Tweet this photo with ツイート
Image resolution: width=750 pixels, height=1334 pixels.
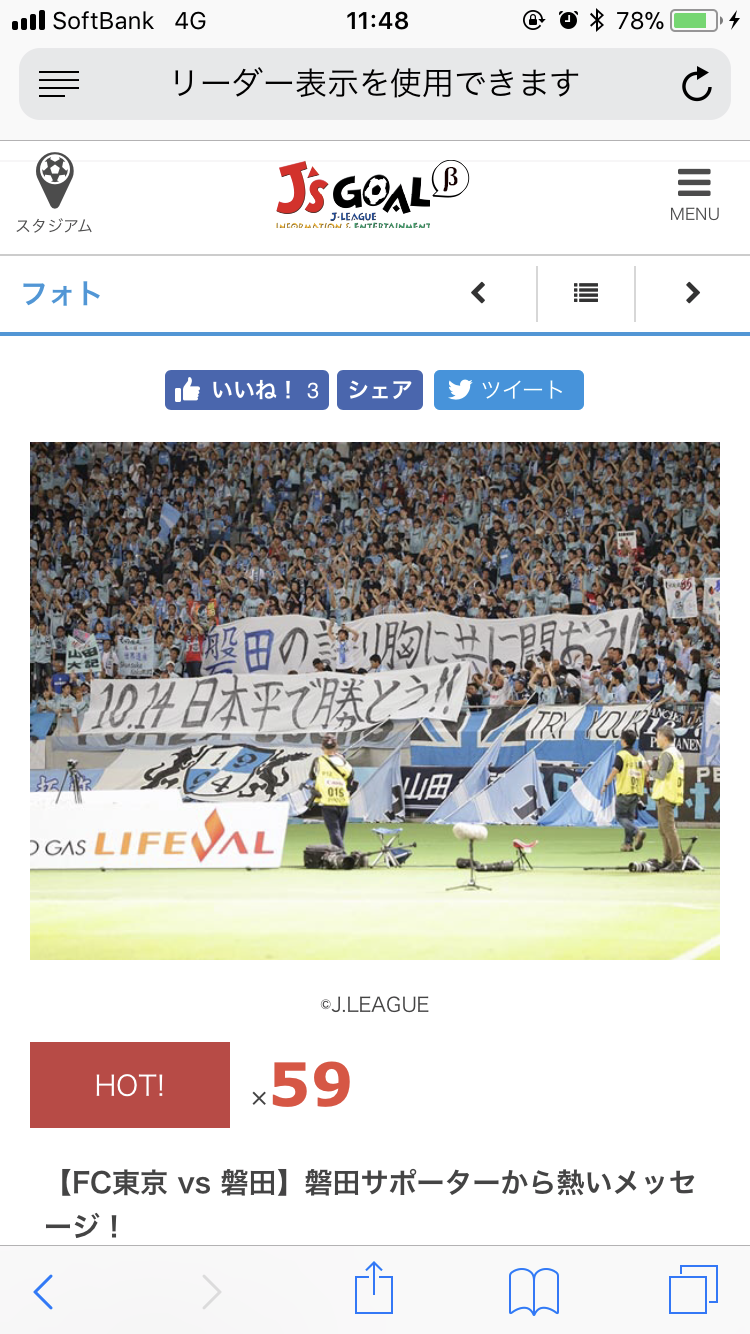[508, 390]
